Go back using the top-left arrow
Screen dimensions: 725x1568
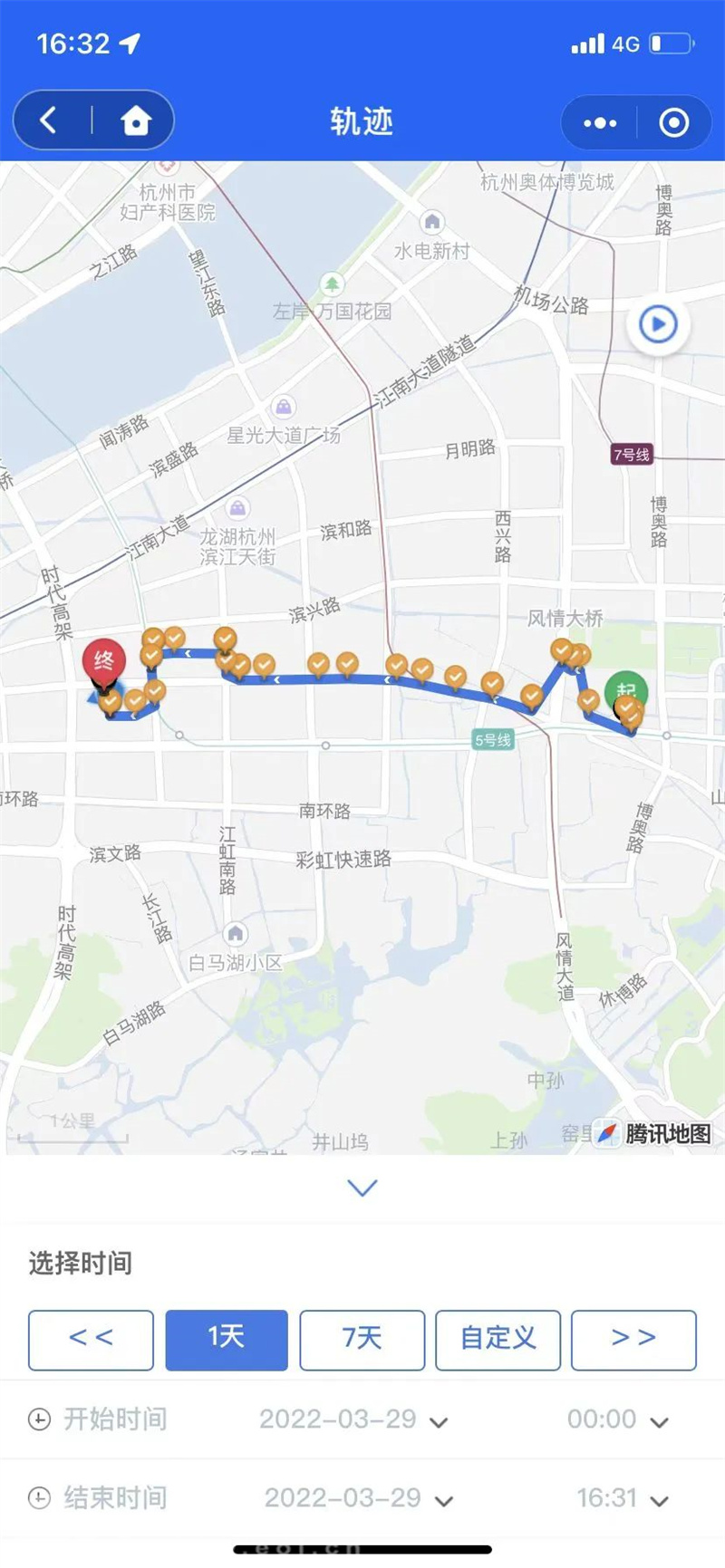tap(50, 120)
